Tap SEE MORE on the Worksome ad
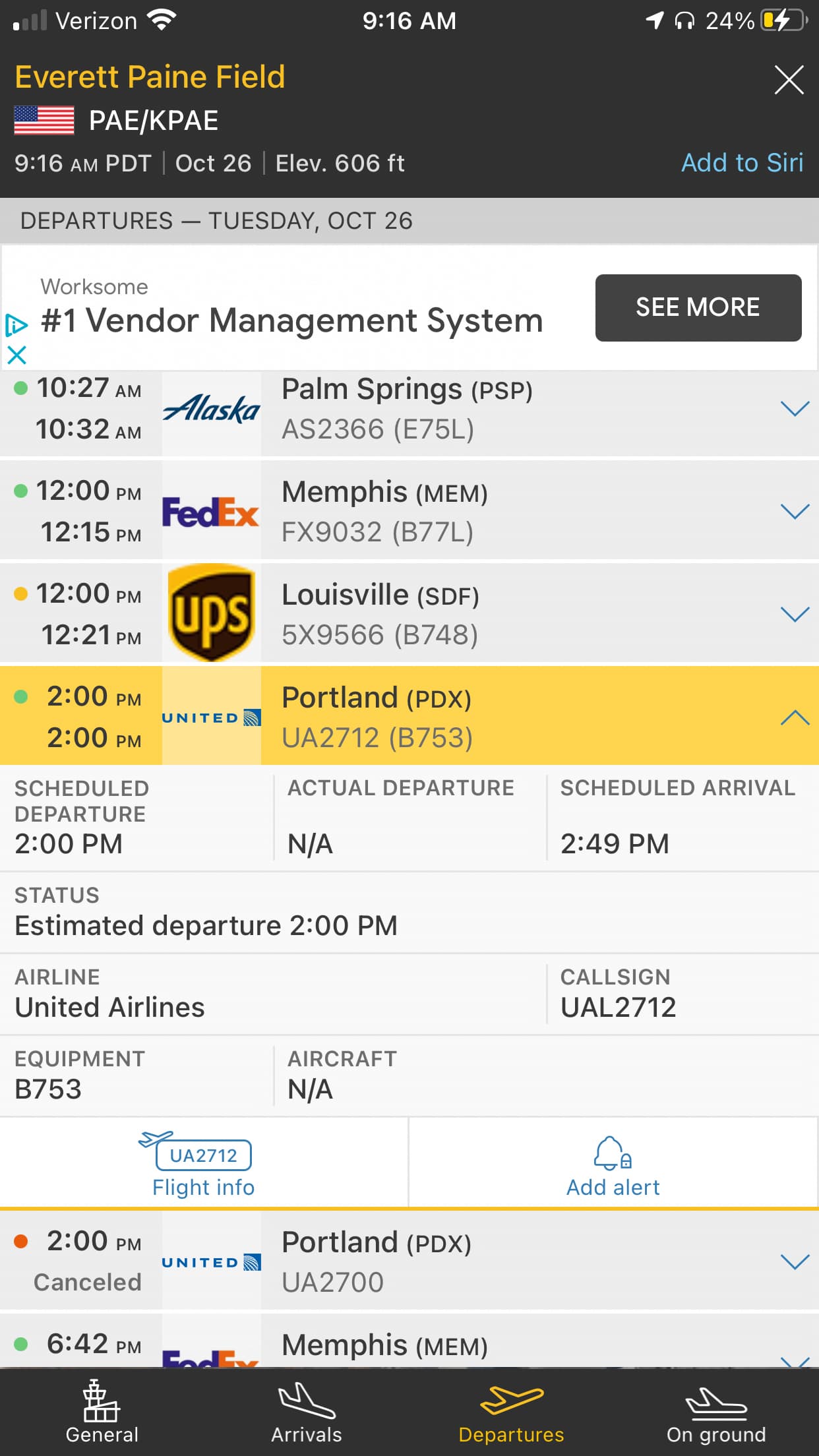Screen dimensions: 819x1456 click(698, 308)
